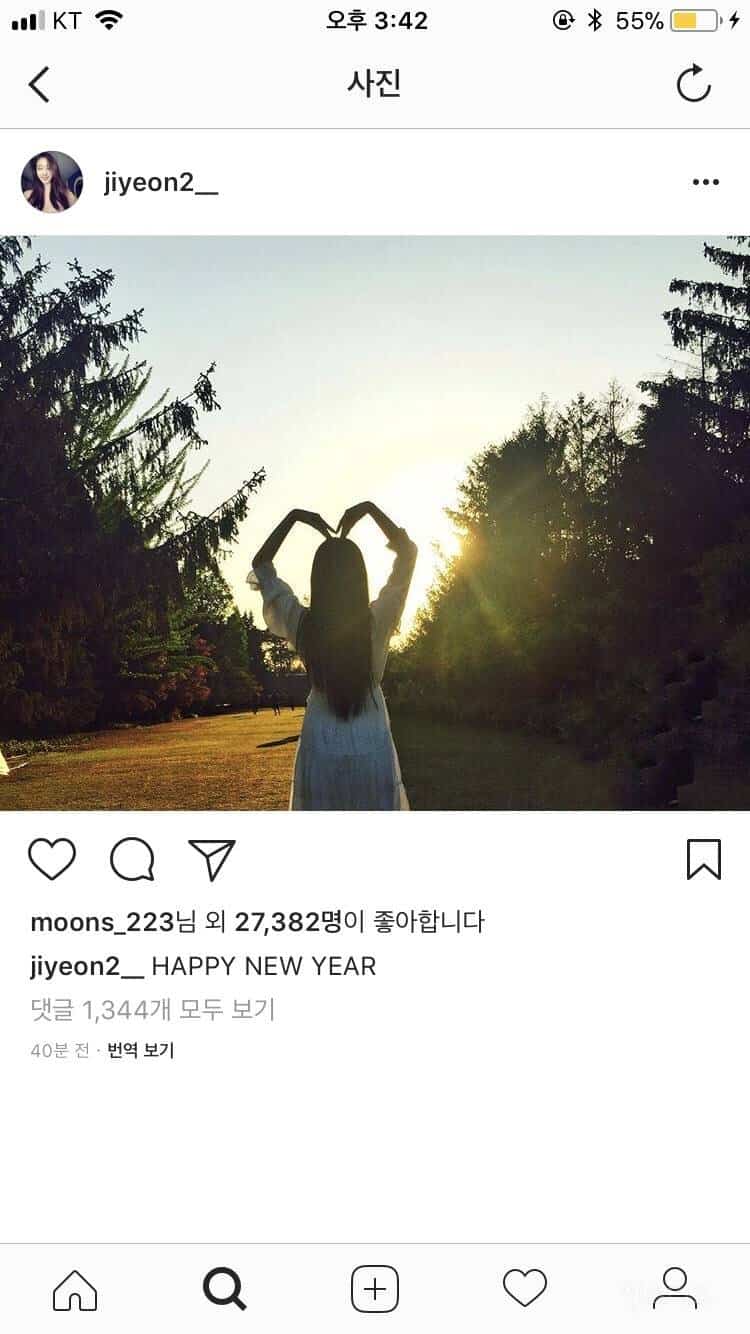Switch to the Home tab

[x=75, y=1289]
